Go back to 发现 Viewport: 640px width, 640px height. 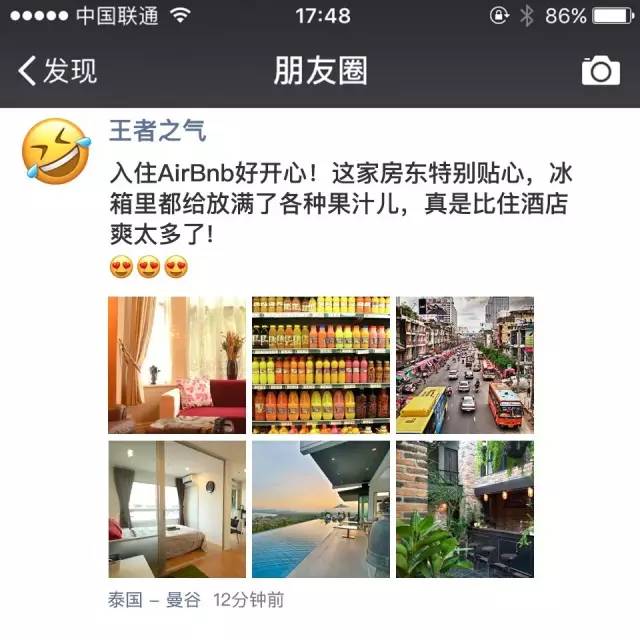[x=58, y=71]
